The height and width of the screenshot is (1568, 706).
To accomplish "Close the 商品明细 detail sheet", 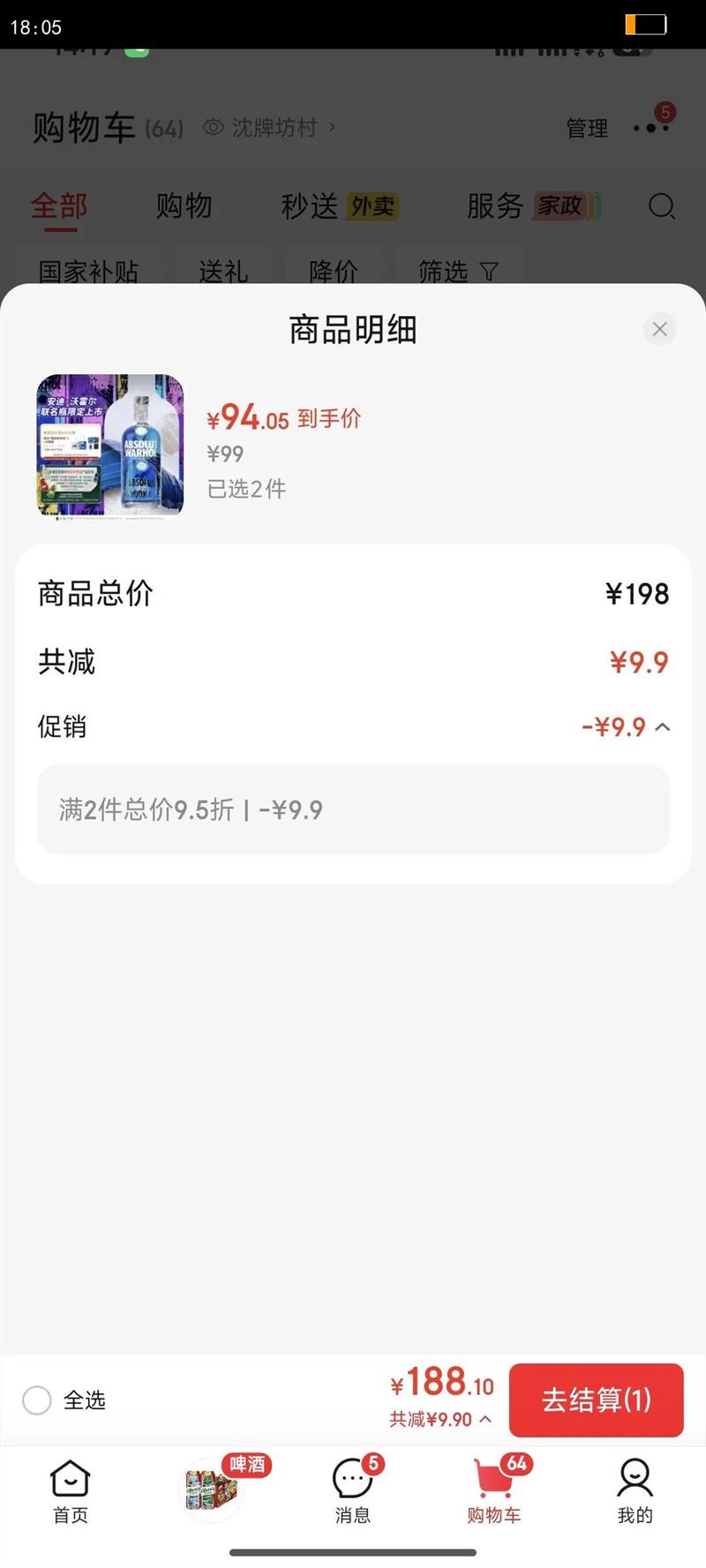I will pyautogui.click(x=659, y=329).
